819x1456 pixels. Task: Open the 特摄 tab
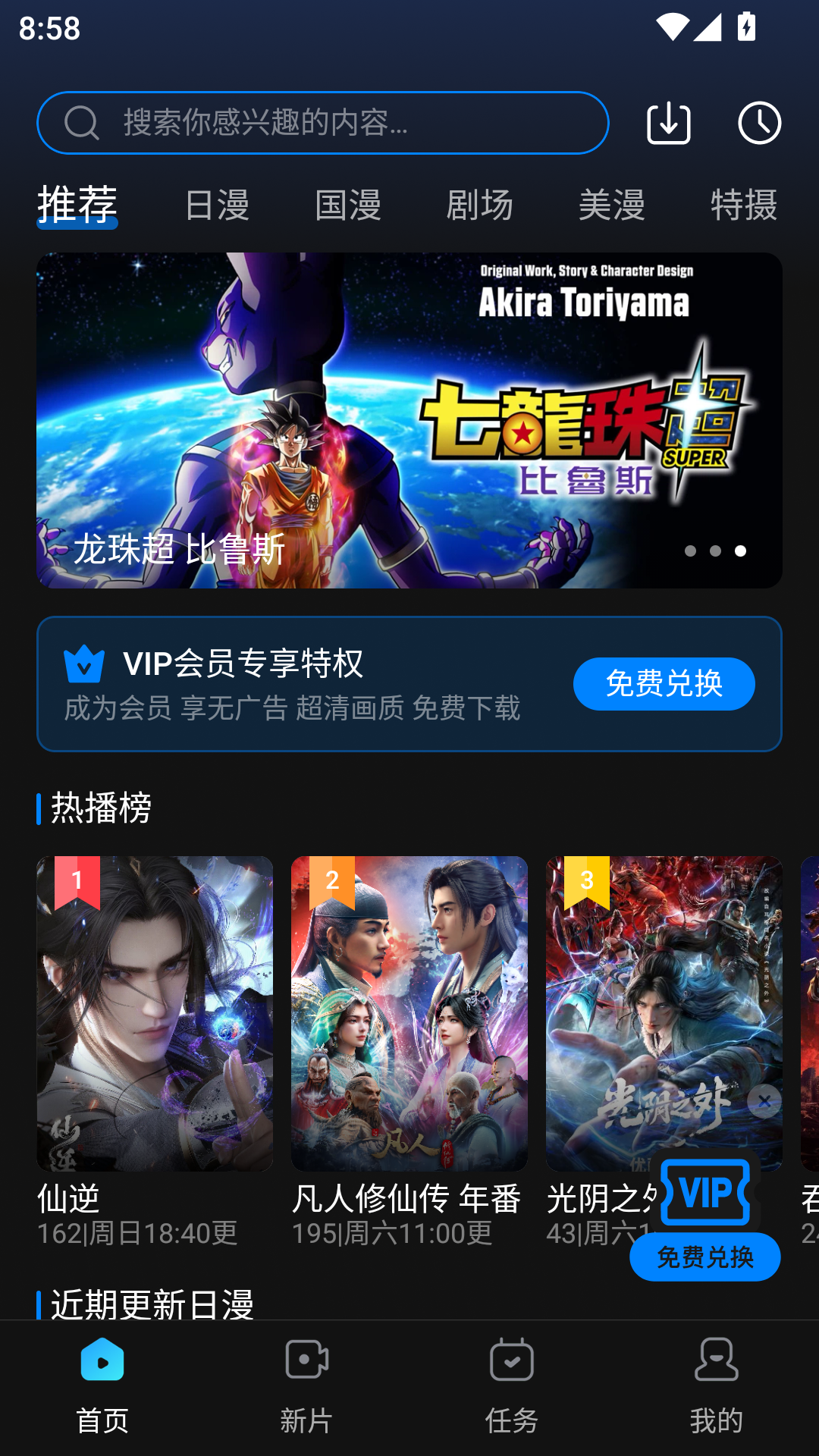744,206
